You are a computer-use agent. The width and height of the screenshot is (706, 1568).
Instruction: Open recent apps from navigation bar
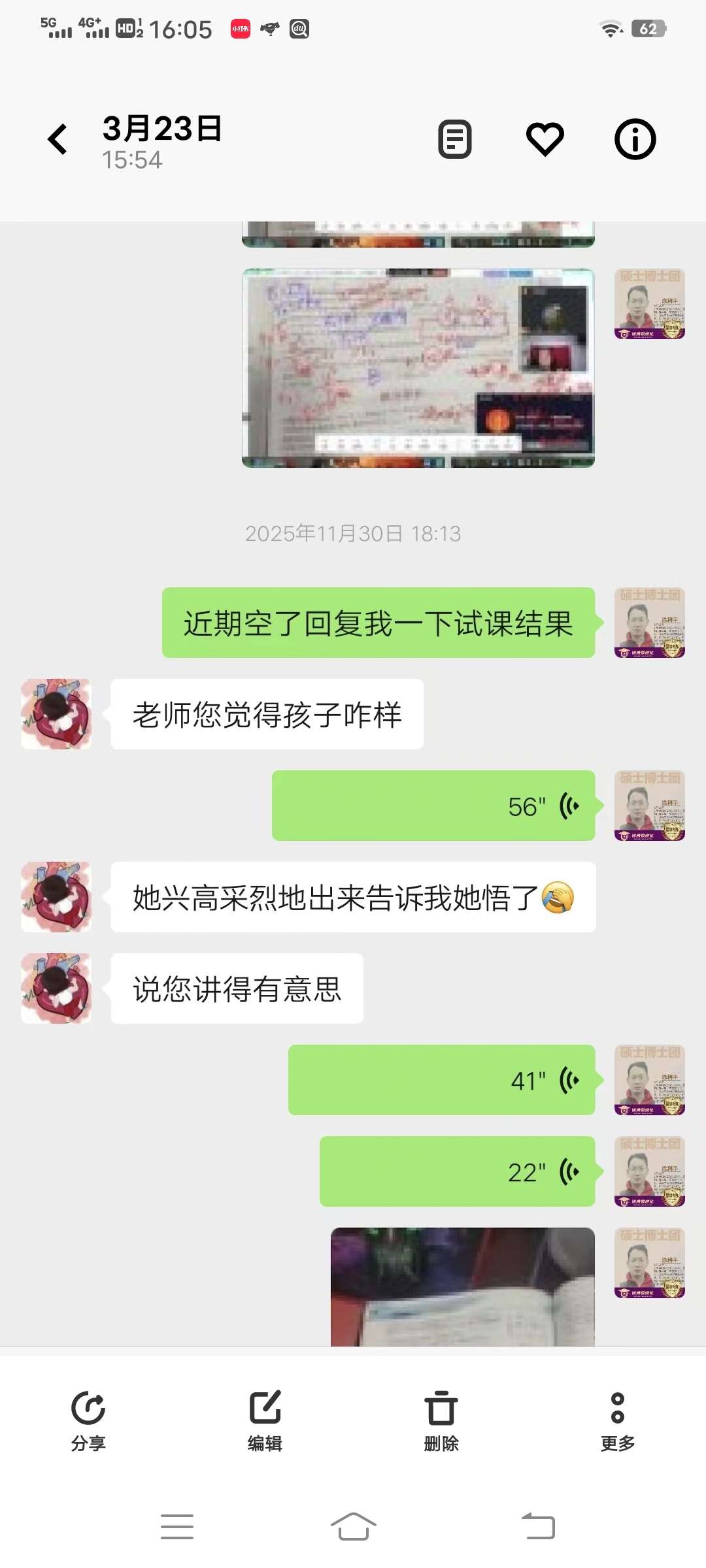176,1527
